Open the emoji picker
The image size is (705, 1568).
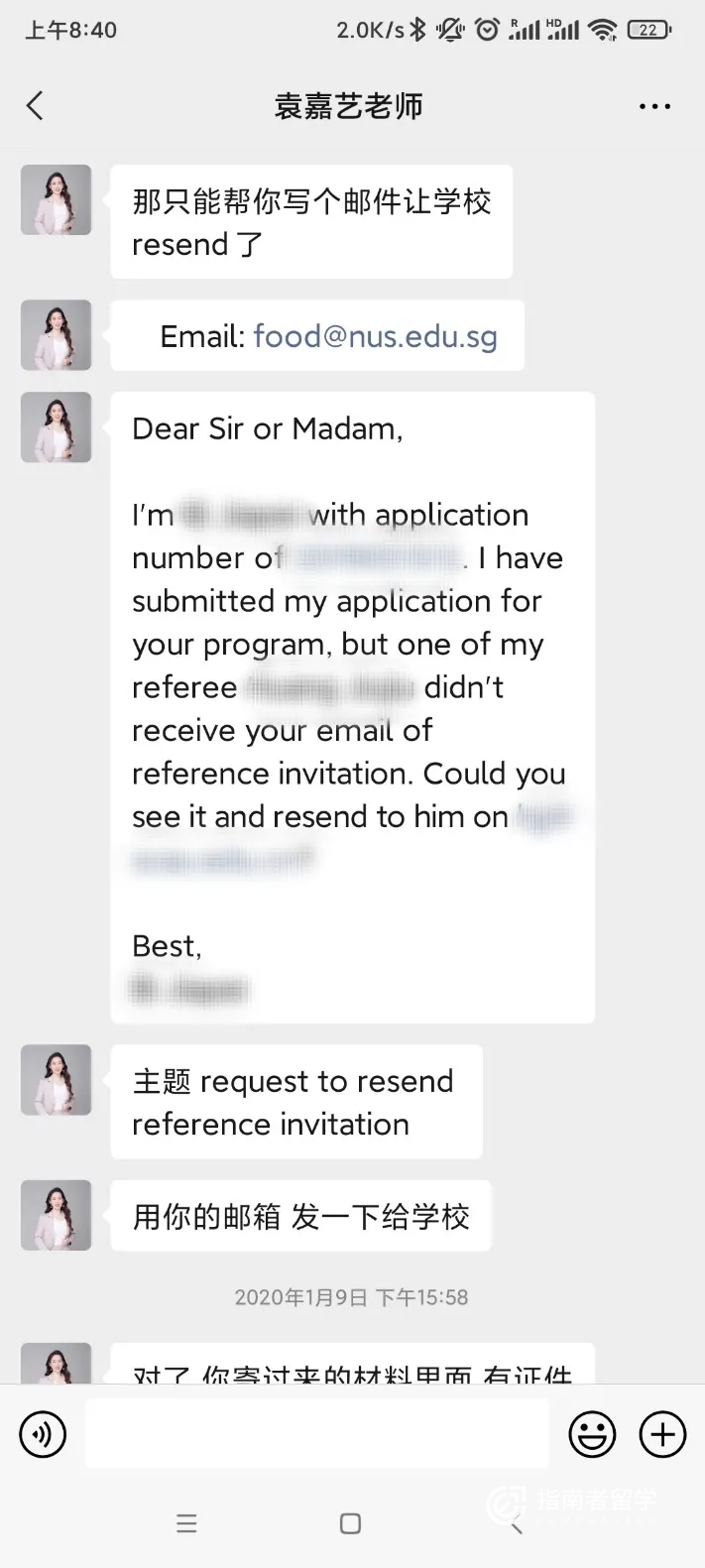click(592, 1434)
